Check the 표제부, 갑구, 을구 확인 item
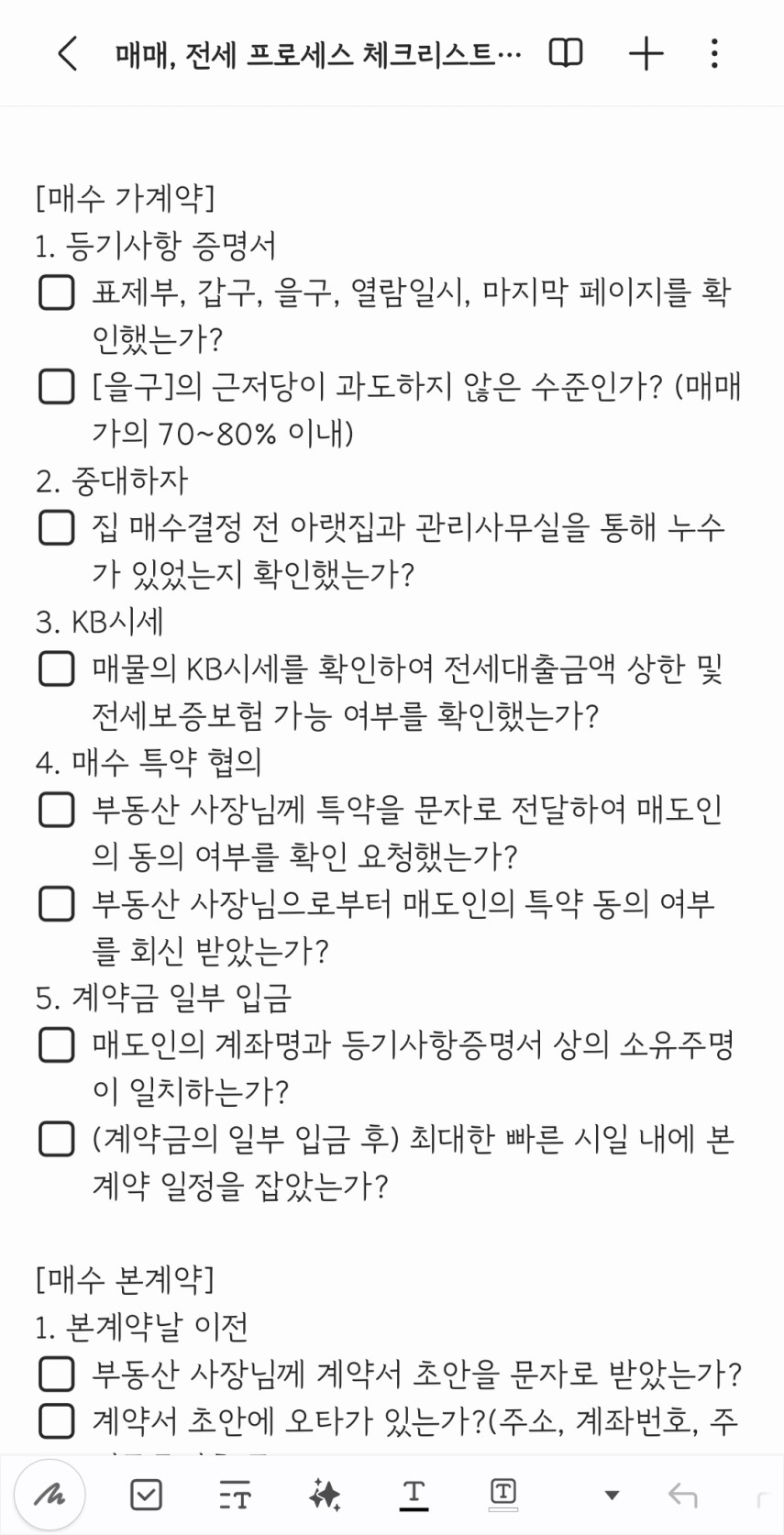 (x=56, y=293)
